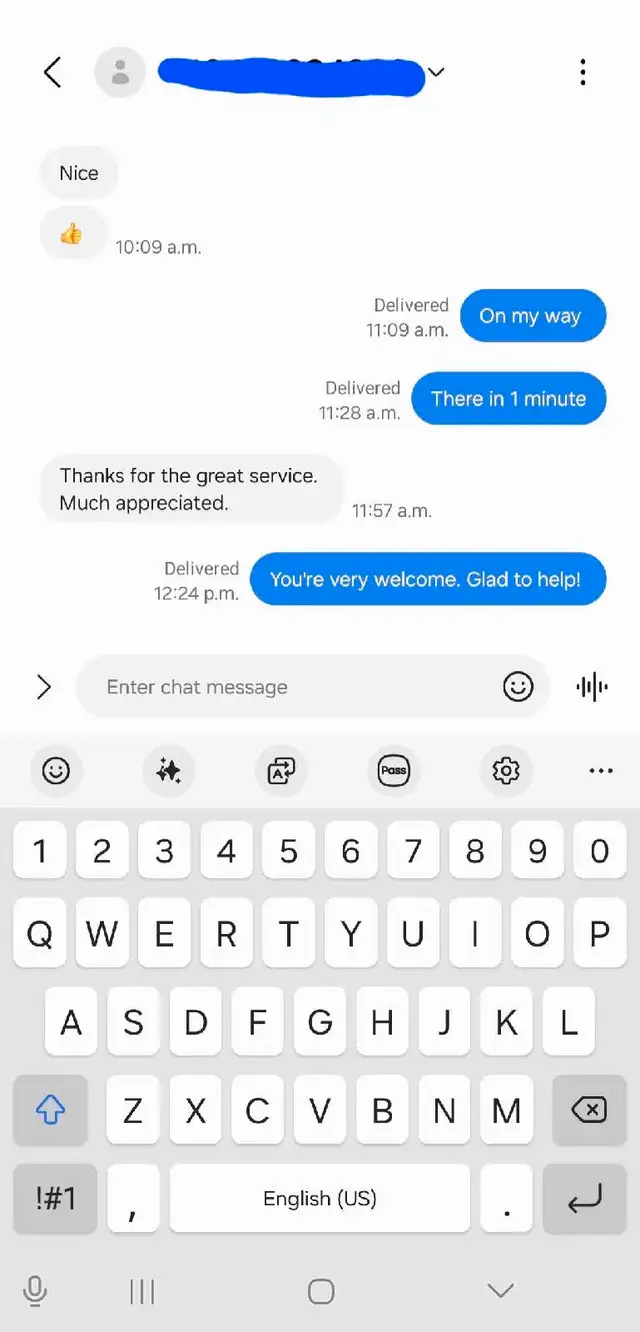Switch to symbols with !#1 key

coord(55,1198)
